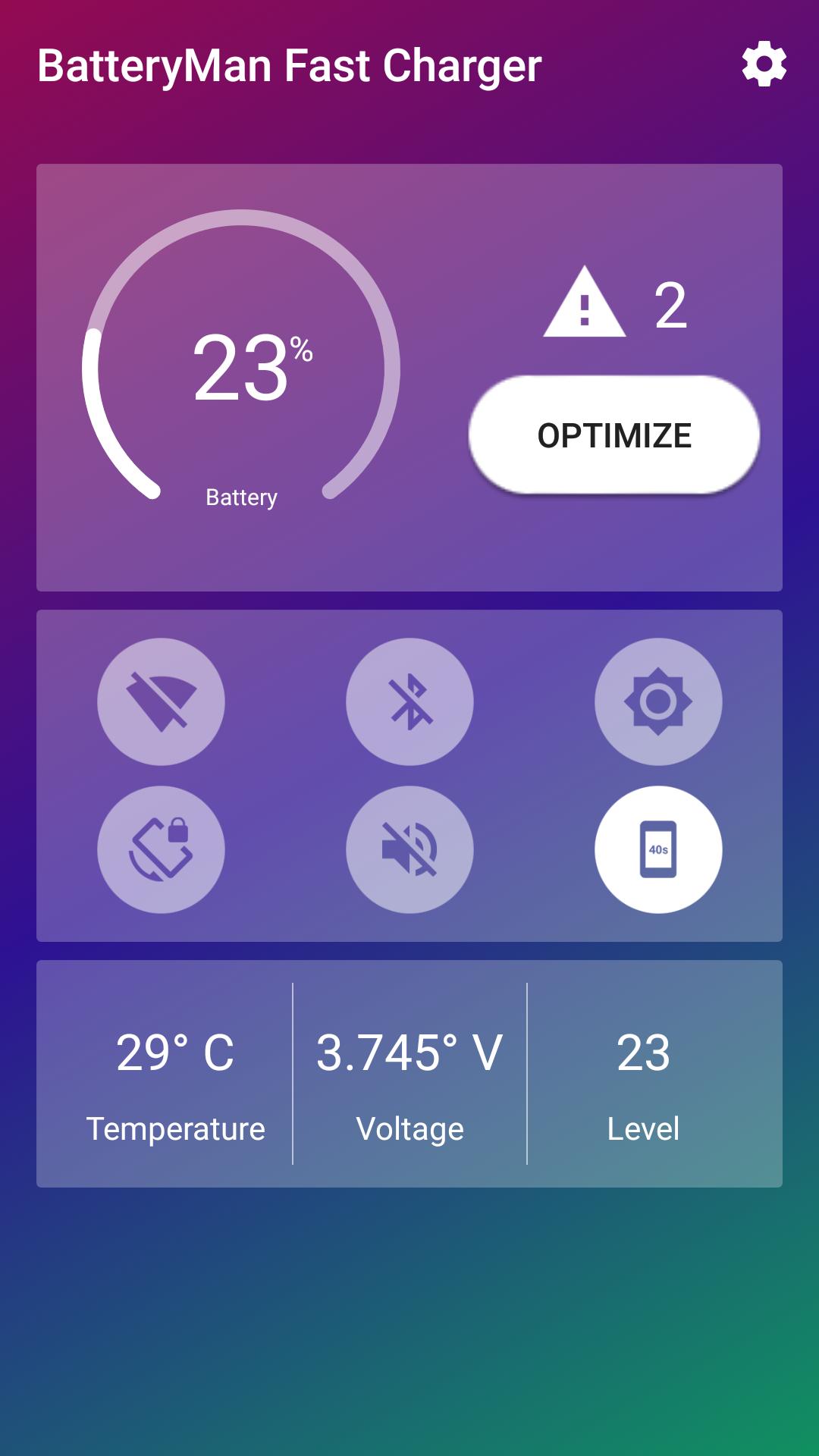Tap the OPTIMIZE button
The height and width of the screenshot is (1456, 819).
pyautogui.click(x=614, y=435)
